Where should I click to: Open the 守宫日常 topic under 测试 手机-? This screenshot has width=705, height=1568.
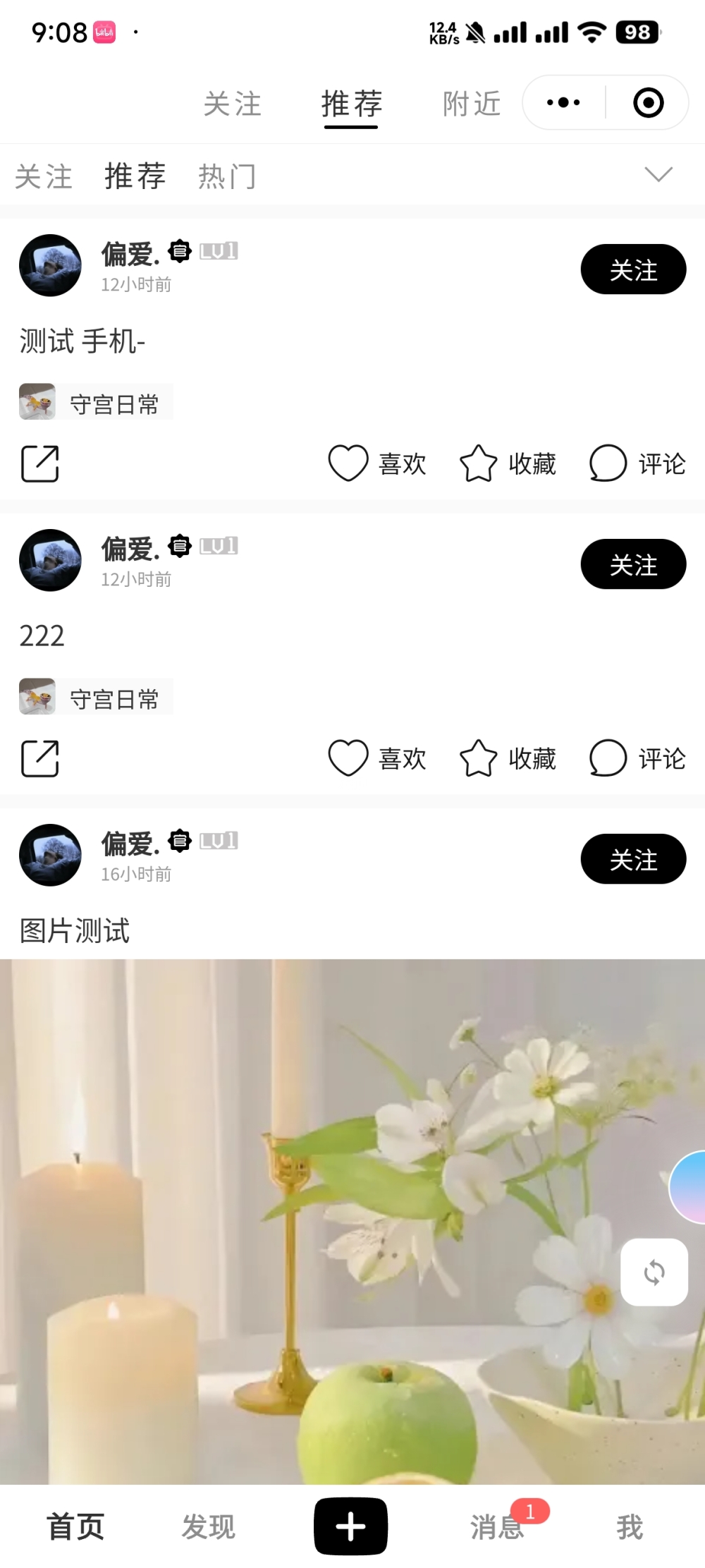click(x=97, y=403)
